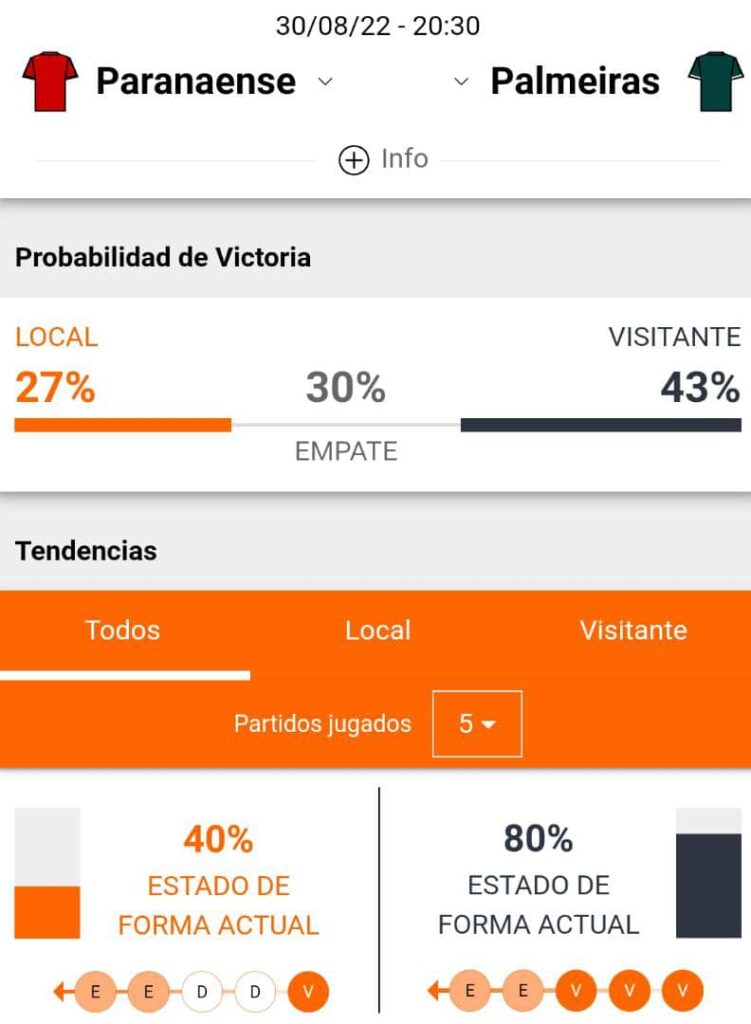This screenshot has height=1024, width=751.
Task: Open the Paranaense team dropdown
Action: tap(325, 82)
